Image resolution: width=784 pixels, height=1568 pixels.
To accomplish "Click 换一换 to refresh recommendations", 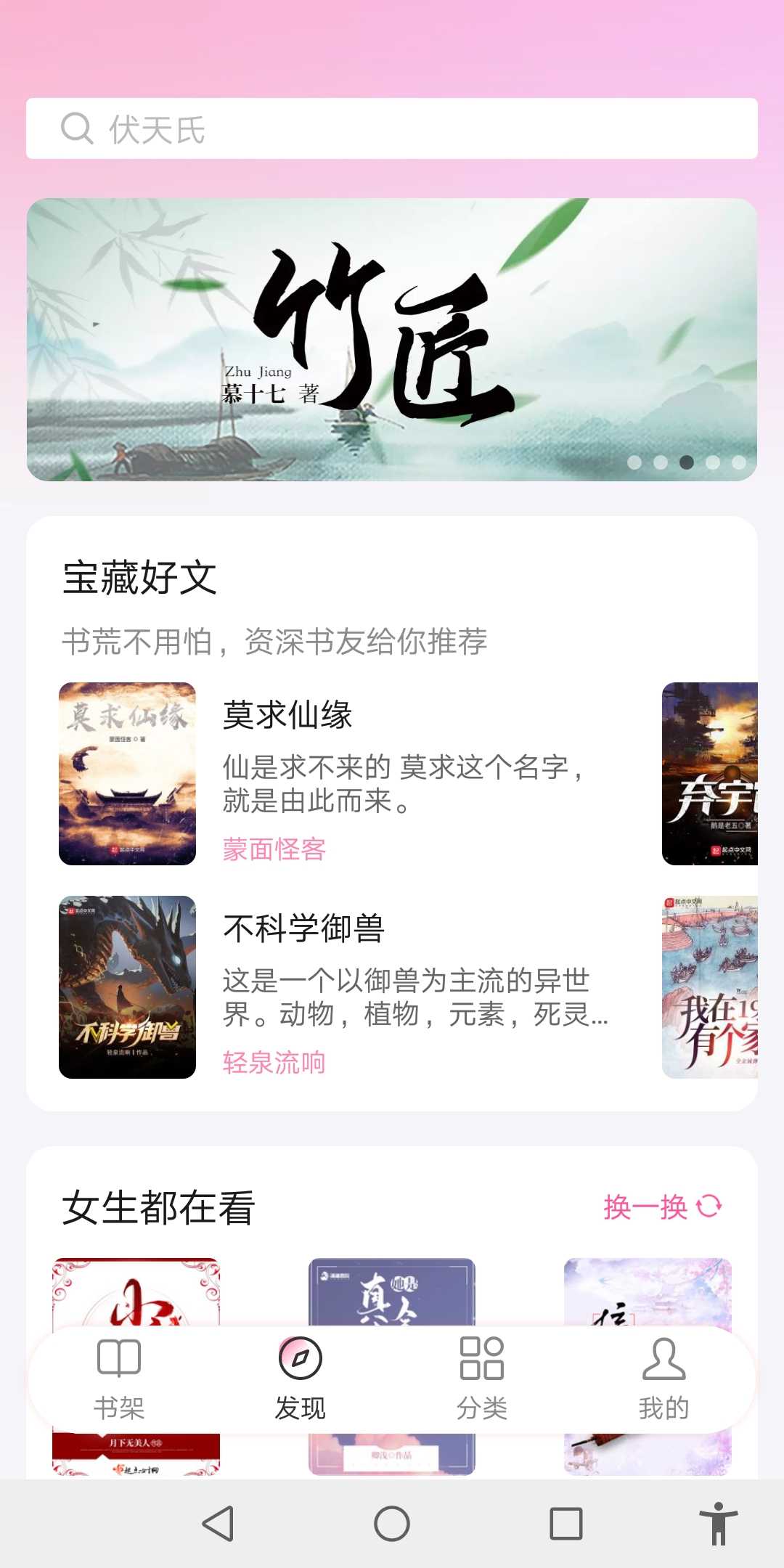I will click(x=648, y=1205).
